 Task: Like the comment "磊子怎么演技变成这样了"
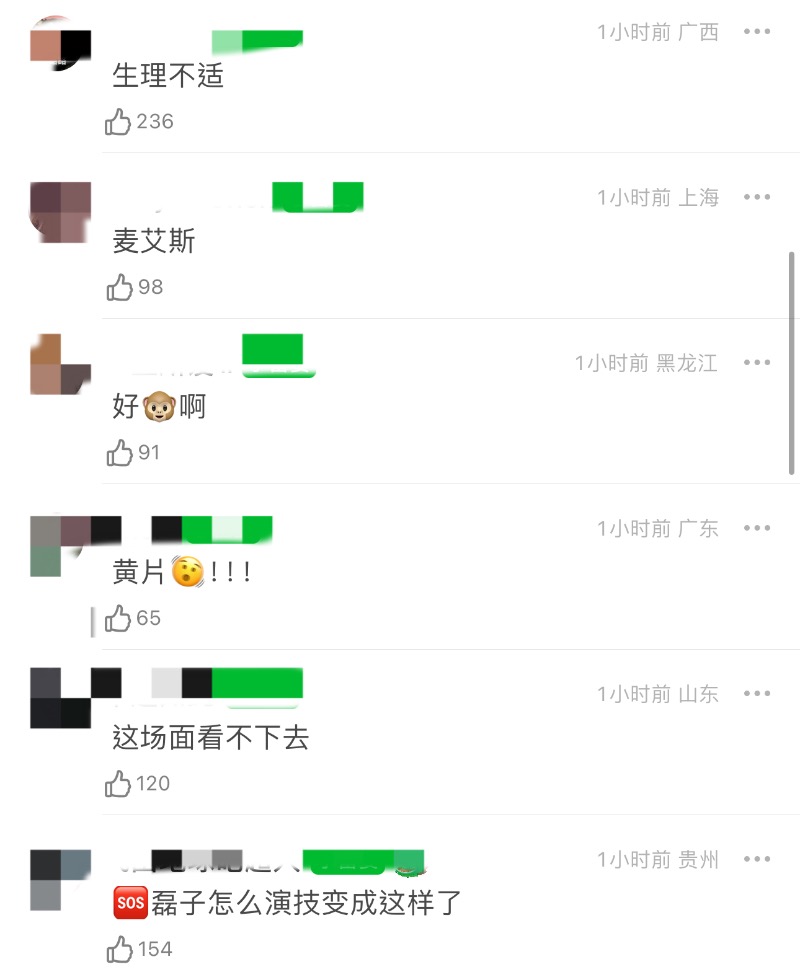tap(120, 949)
